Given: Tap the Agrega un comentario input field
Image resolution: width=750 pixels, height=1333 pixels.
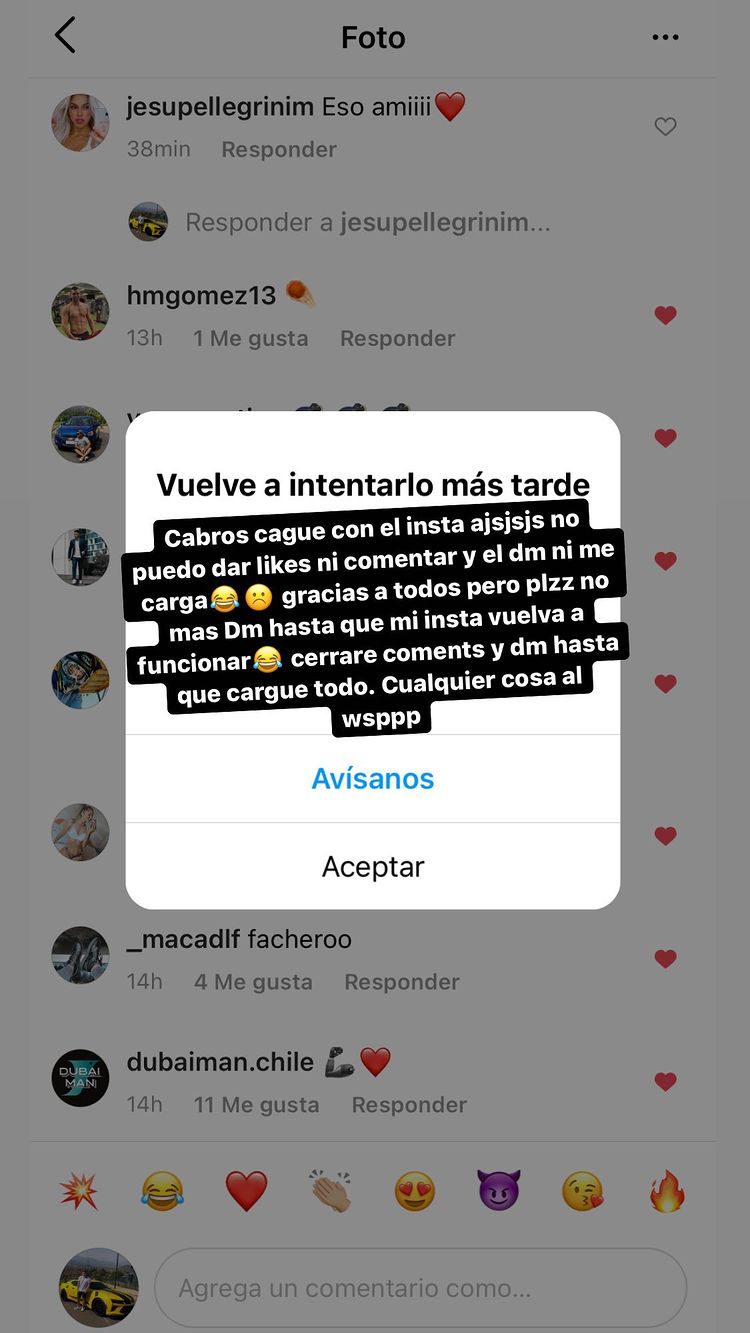Looking at the screenshot, I should coord(420,1288).
